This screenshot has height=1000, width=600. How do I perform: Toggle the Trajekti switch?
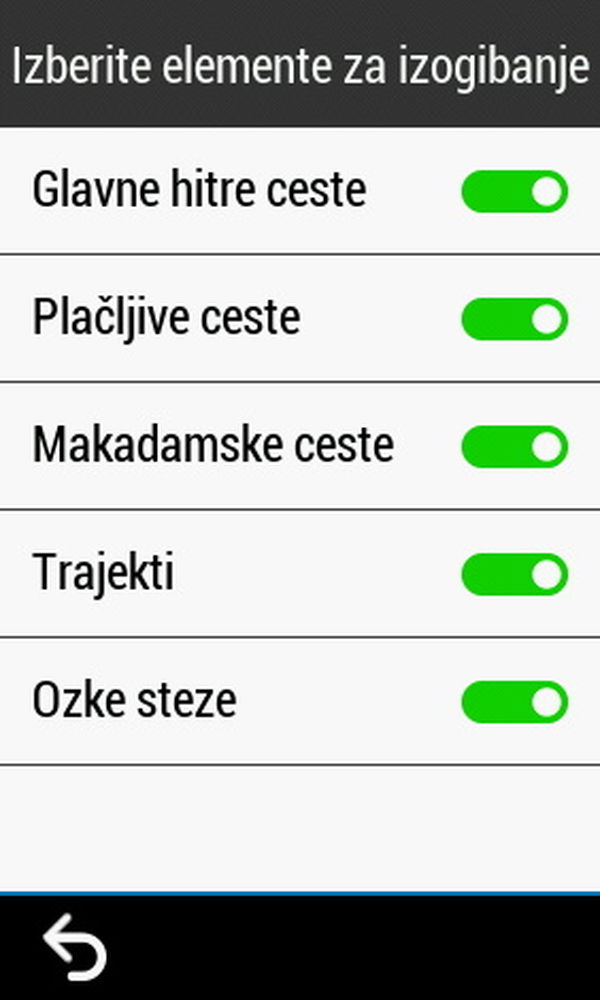pos(514,575)
